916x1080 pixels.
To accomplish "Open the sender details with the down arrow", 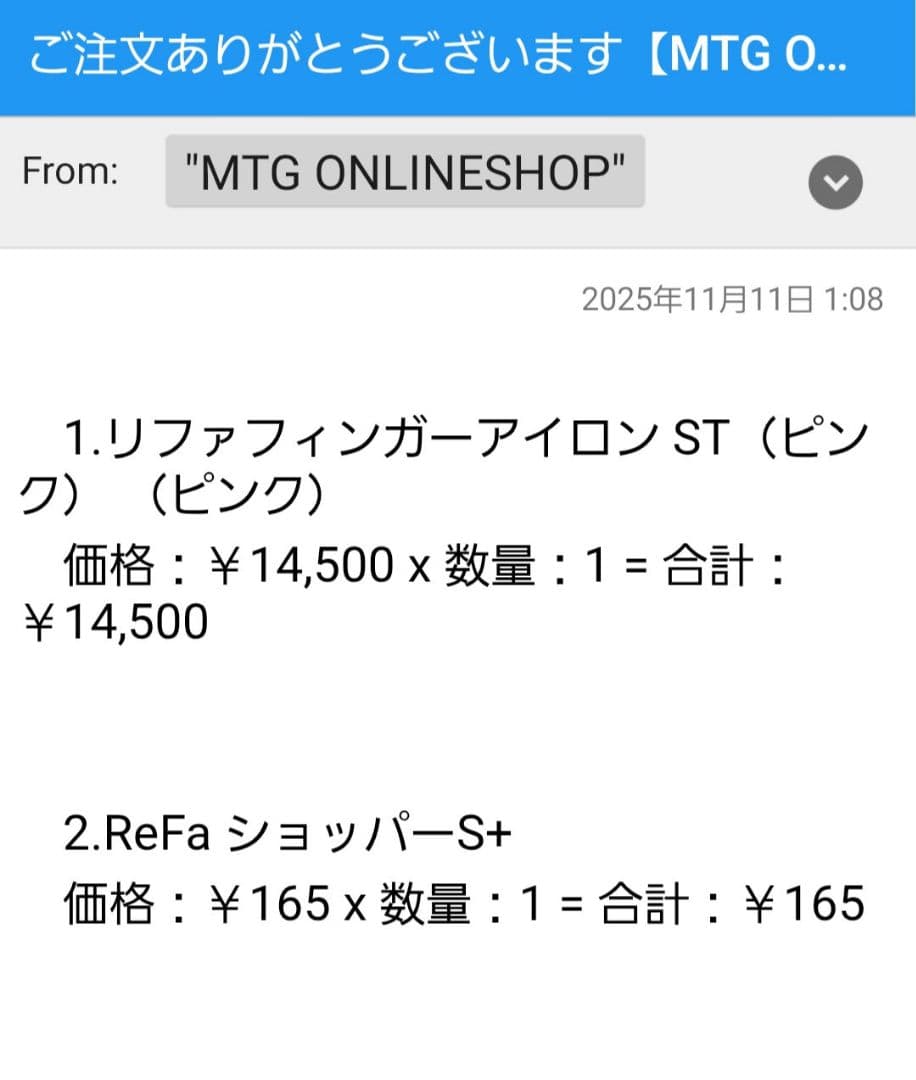I will [x=836, y=182].
